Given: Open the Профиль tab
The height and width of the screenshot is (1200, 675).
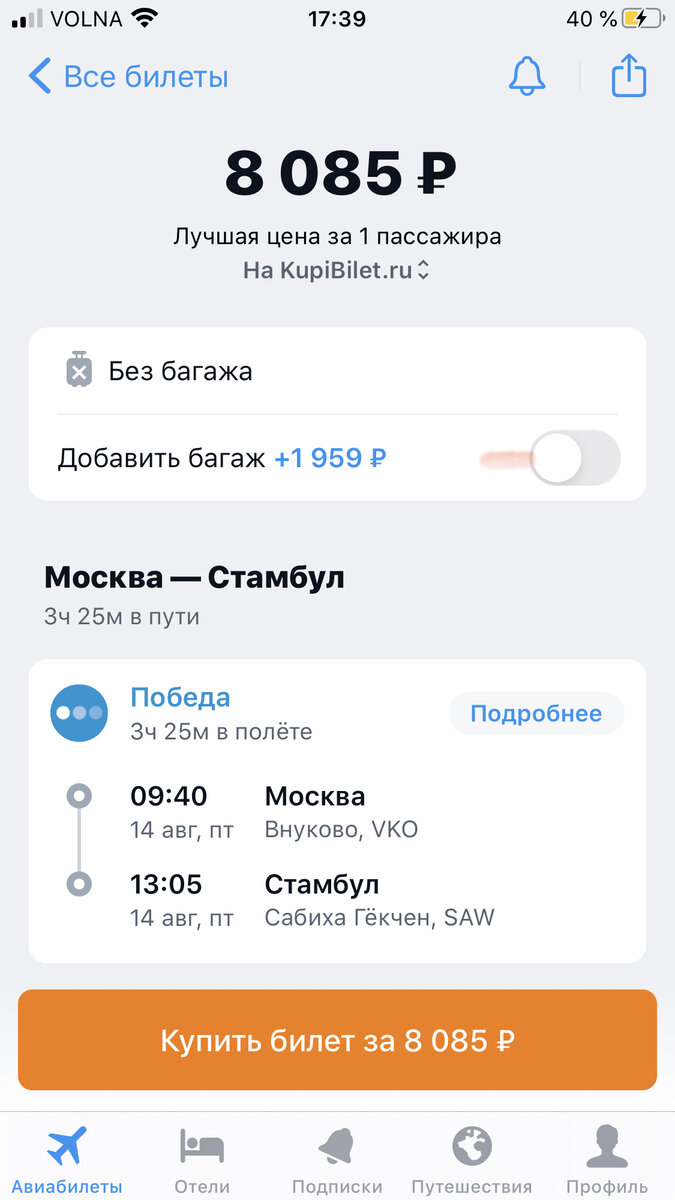Looking at the screenshot, I should [x=607, y=1160].
